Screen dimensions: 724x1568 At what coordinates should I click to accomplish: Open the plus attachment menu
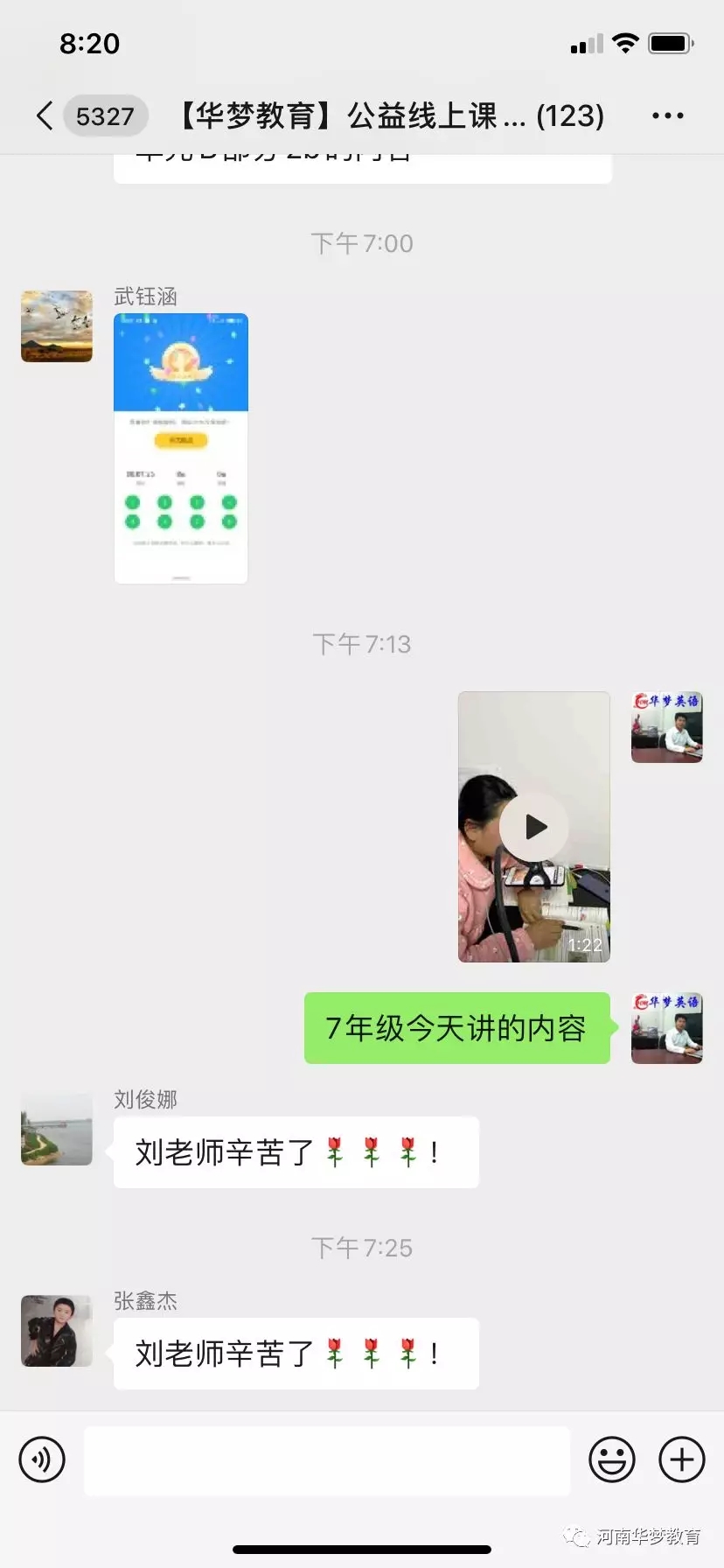point(682,1459)
